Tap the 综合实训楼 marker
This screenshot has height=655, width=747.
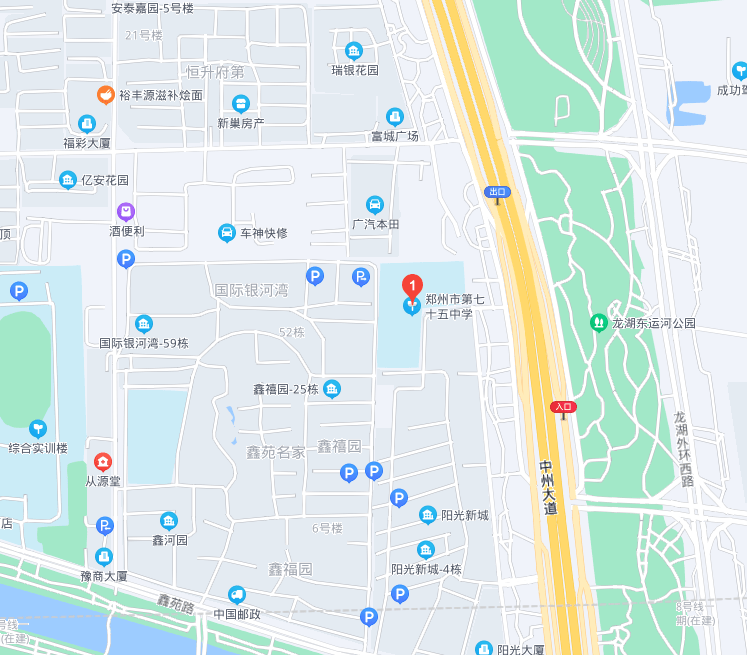38,429
